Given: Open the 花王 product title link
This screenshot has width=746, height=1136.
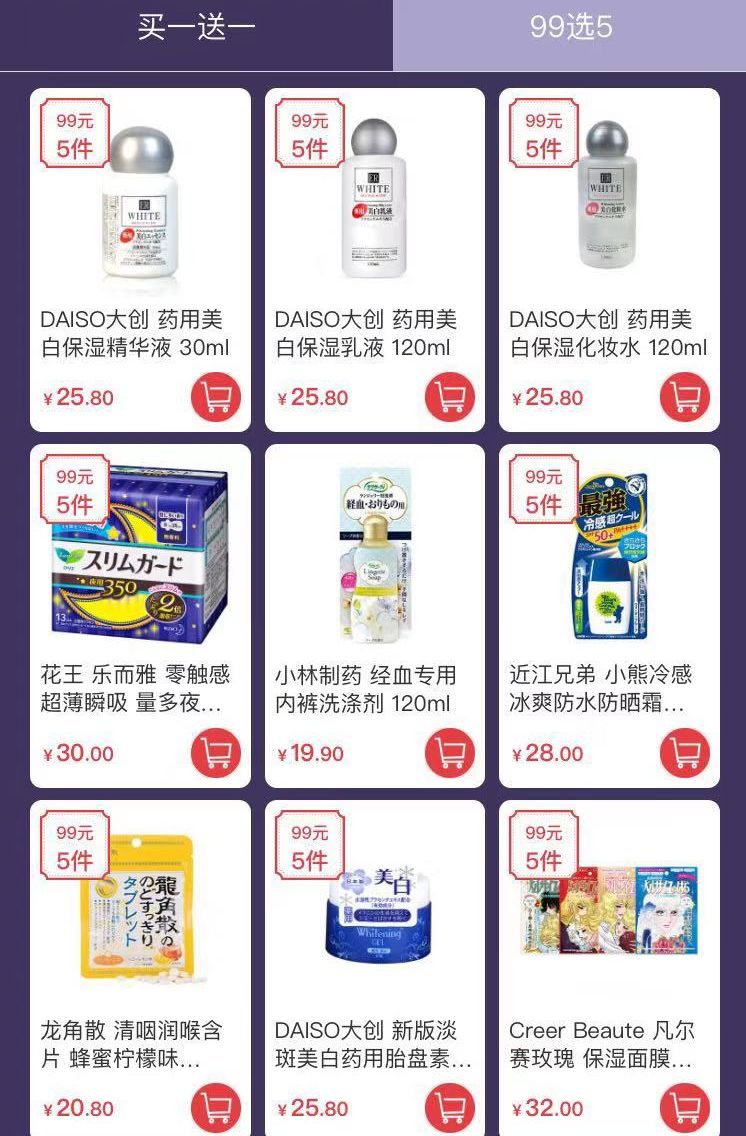Looking at the screenshot, I should [140, 685].
